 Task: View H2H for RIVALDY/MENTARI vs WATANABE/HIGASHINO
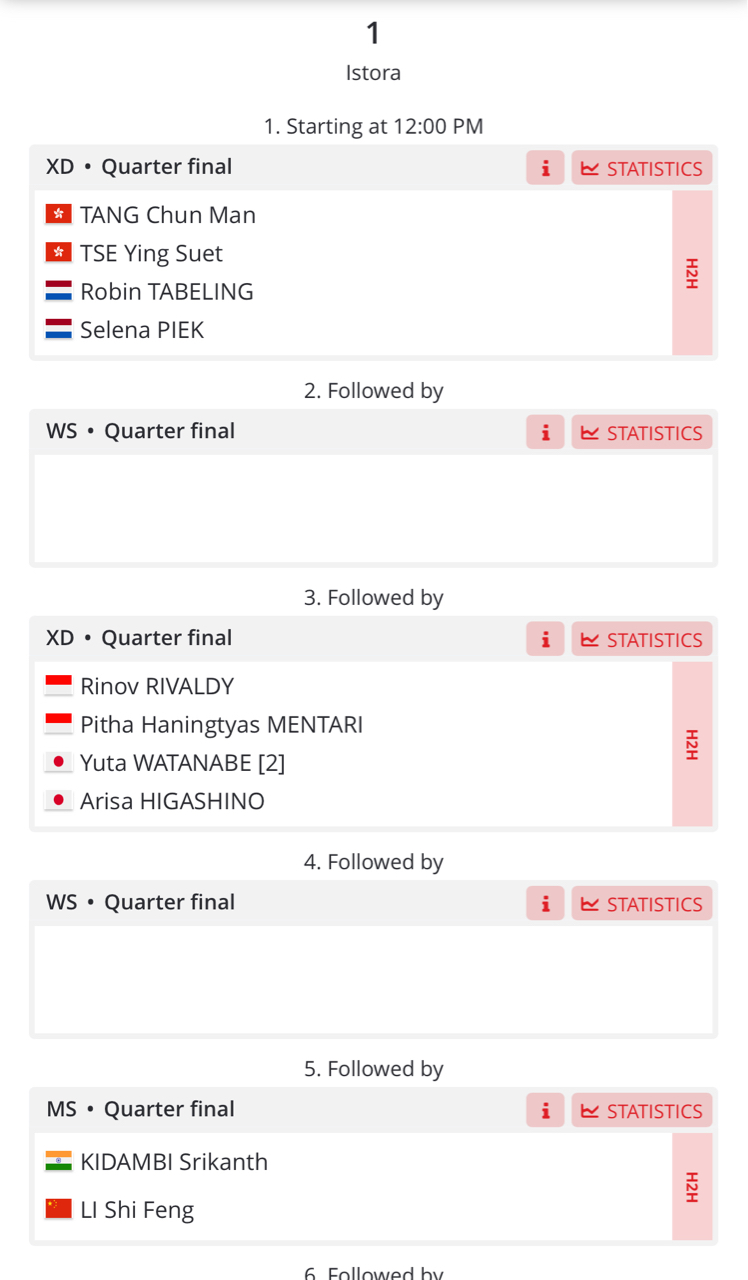[x=692, y=744]
